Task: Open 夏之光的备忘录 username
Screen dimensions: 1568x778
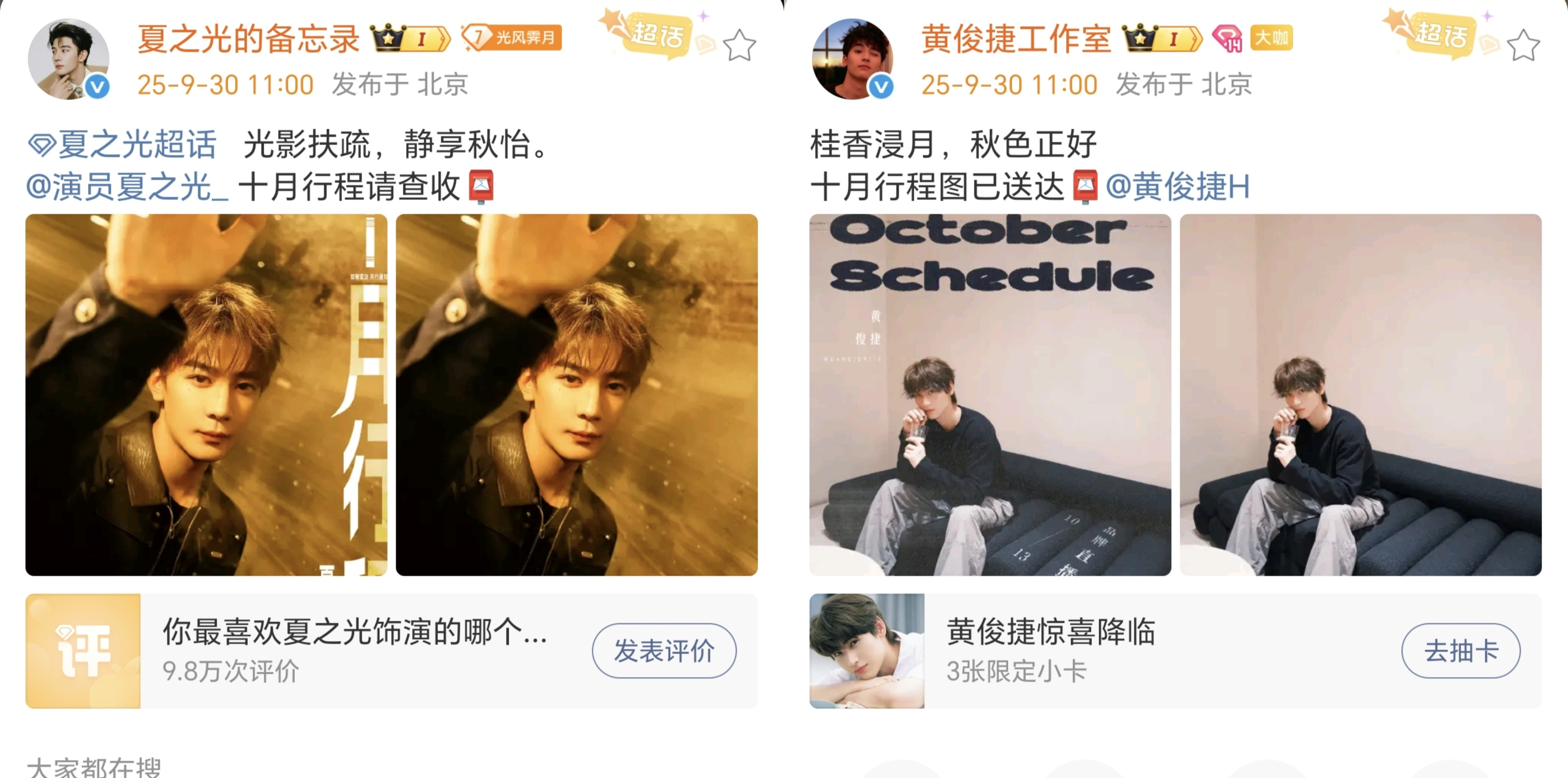Action: (248, 39)
